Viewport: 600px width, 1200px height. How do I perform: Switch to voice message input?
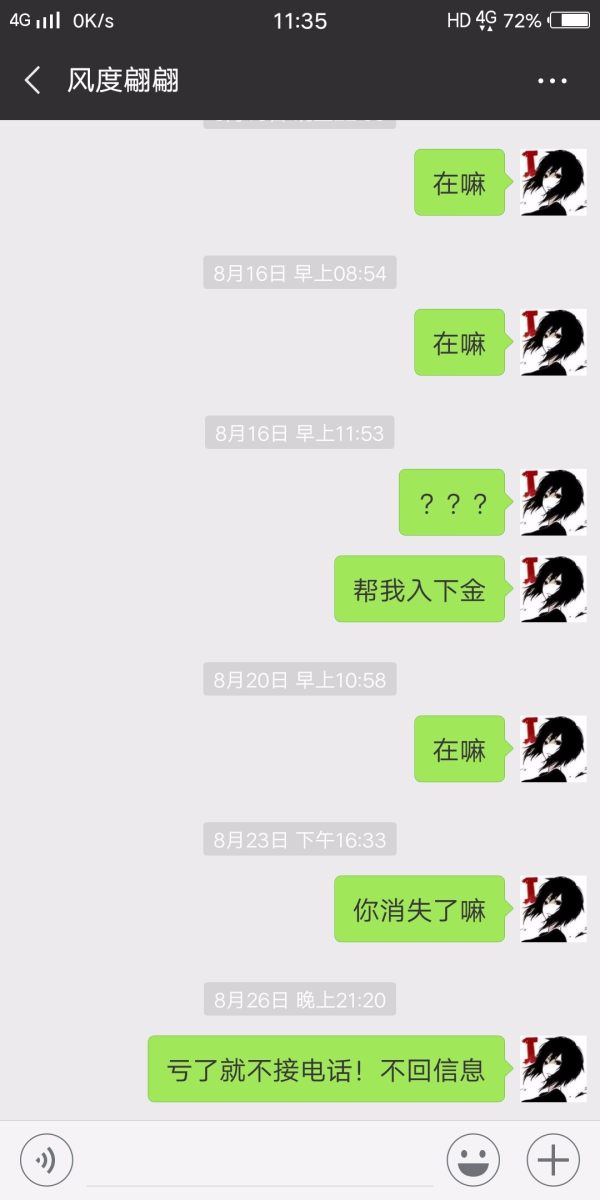click(46, 1160)
